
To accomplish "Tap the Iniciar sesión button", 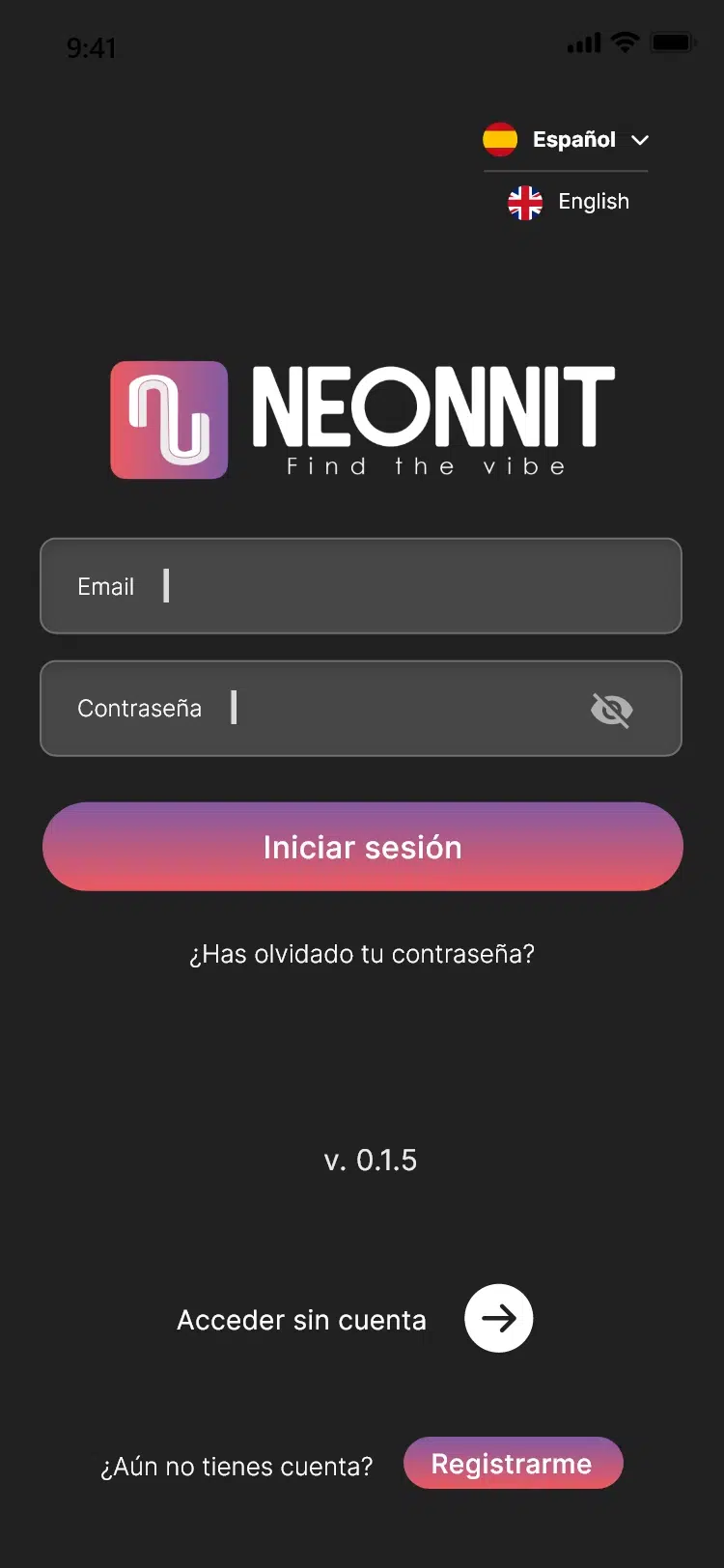I will 362,847.
